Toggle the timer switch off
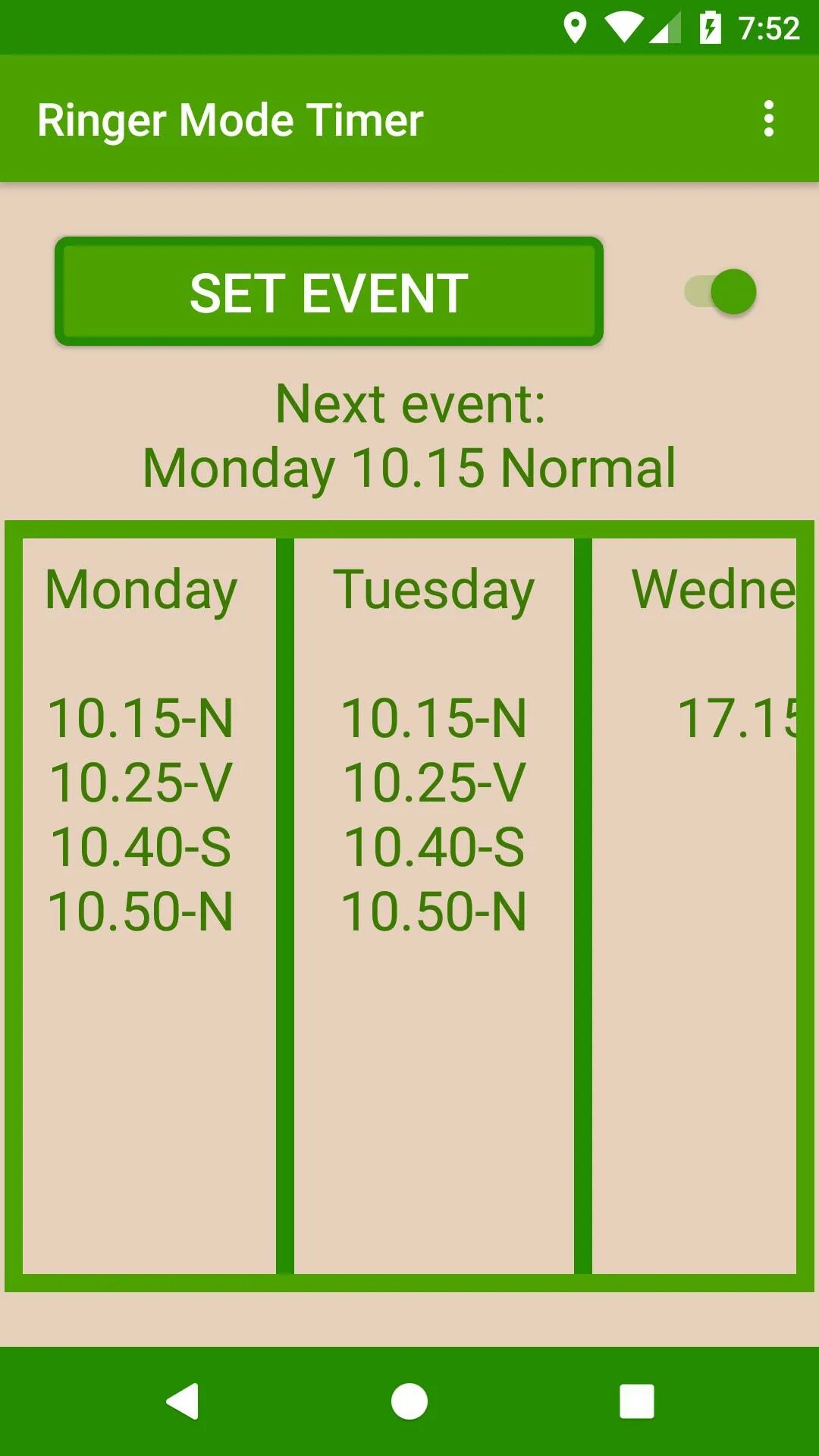 point(720,292)
